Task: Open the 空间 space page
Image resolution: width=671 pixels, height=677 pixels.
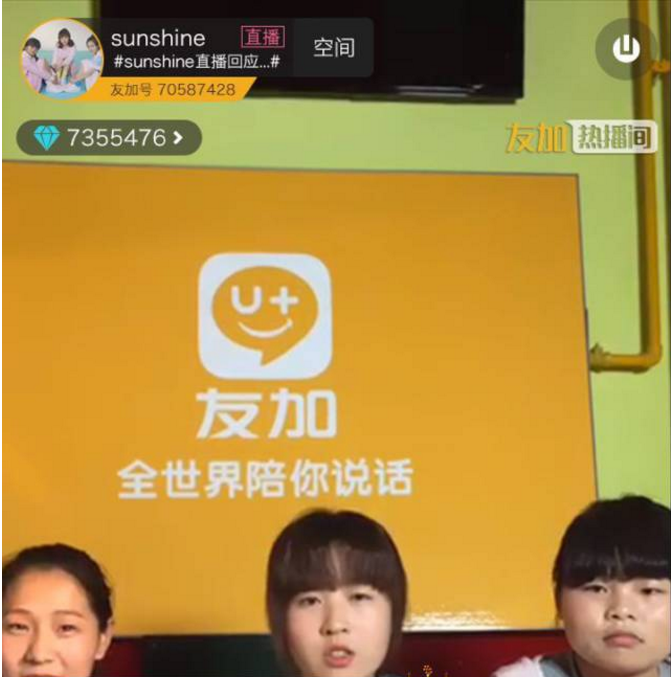Action: click(334, 47)
